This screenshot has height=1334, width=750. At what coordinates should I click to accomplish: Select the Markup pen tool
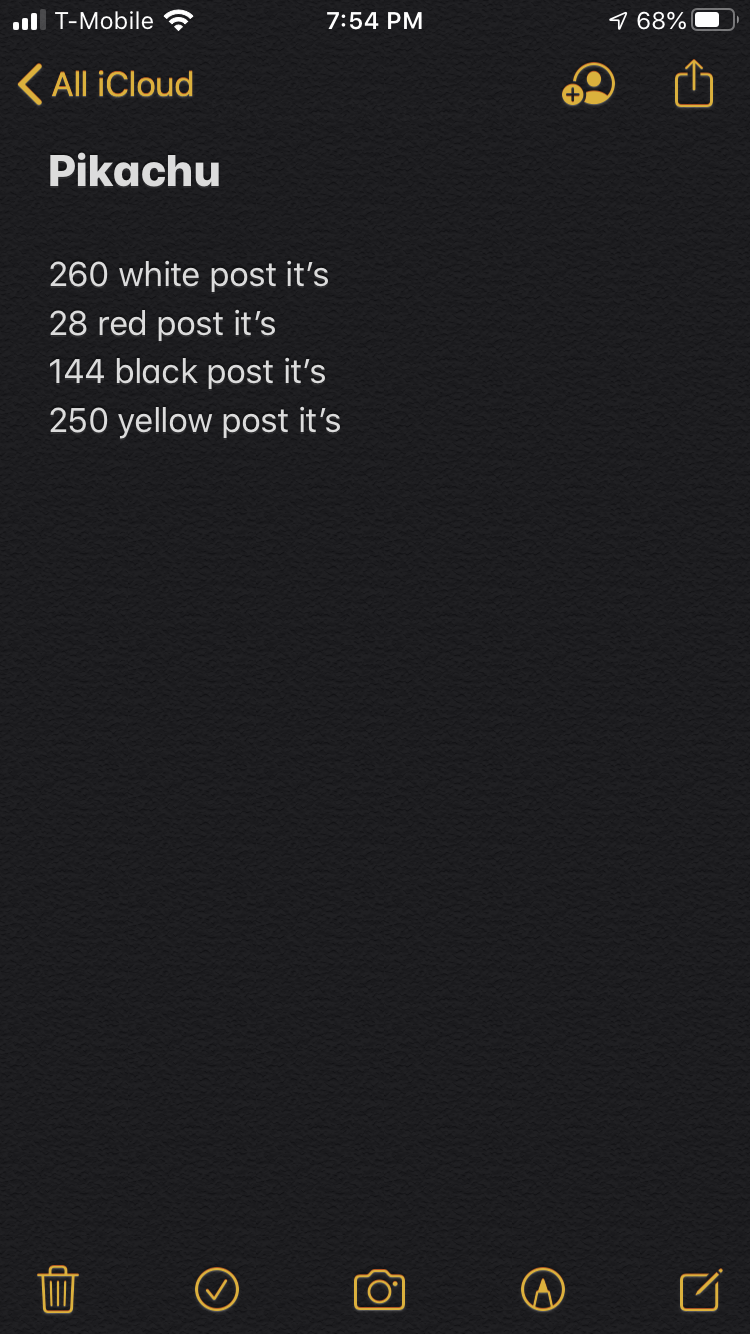click(x=542, y=1290)
